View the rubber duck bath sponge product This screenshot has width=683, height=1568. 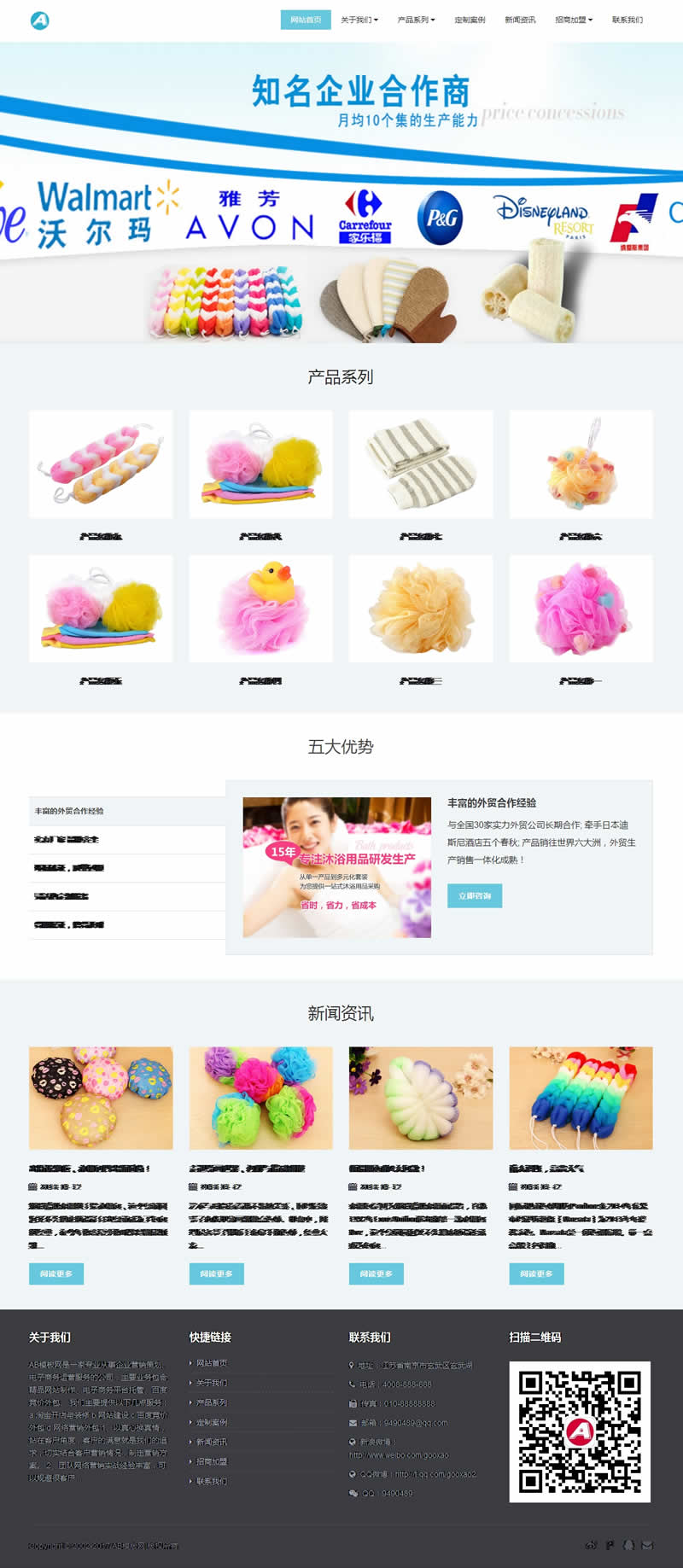[260, 609]
